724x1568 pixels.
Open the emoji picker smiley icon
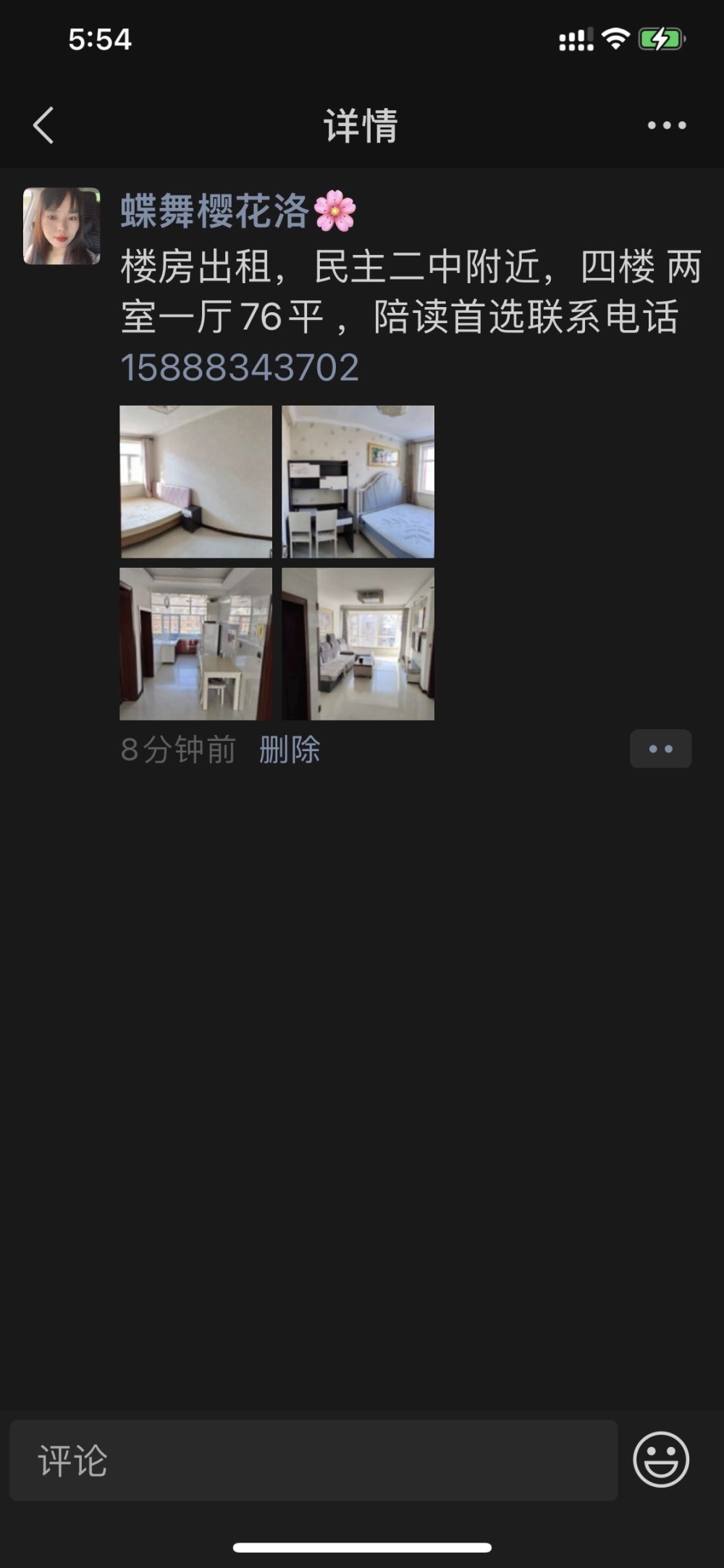pyautogui.click(x=661, y=1459)
